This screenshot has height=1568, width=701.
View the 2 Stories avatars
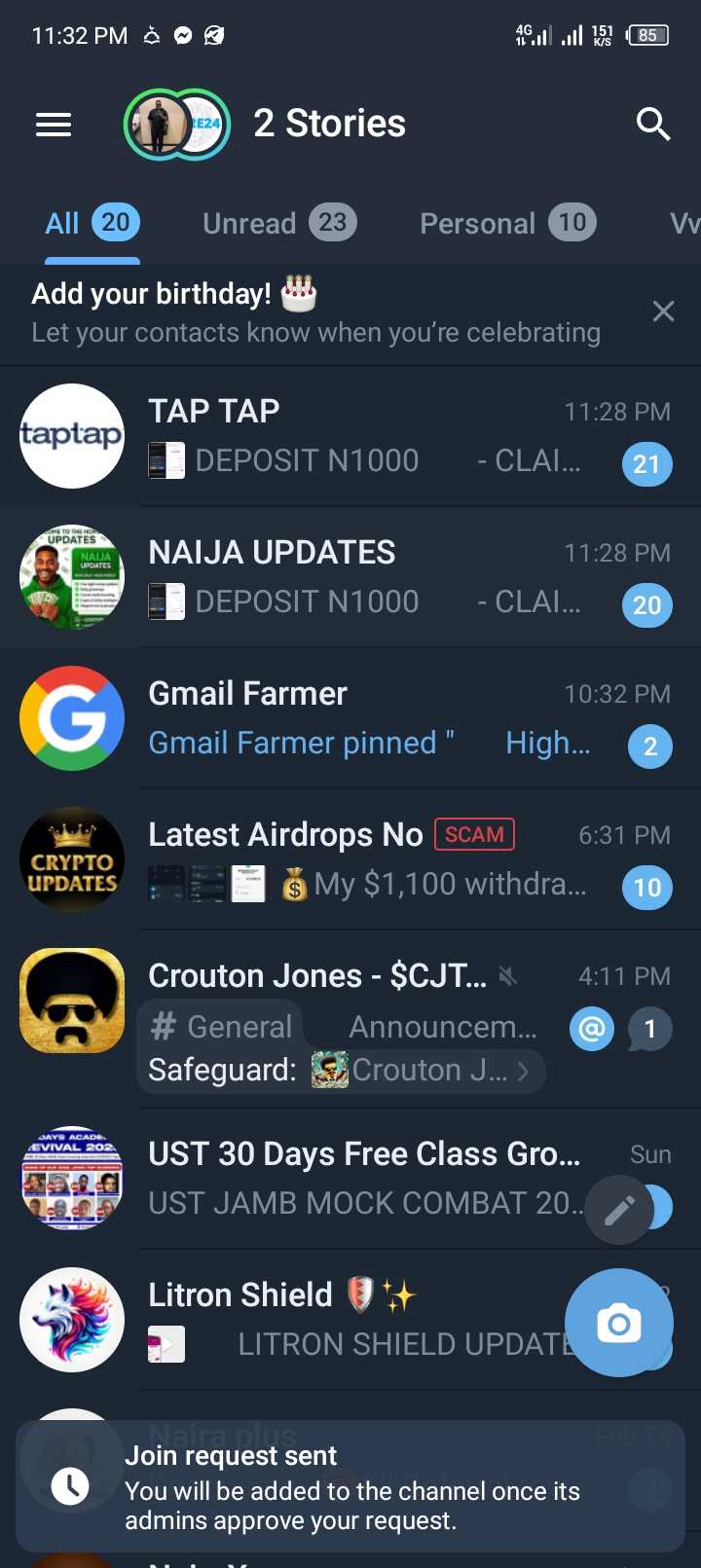(177, 125)
